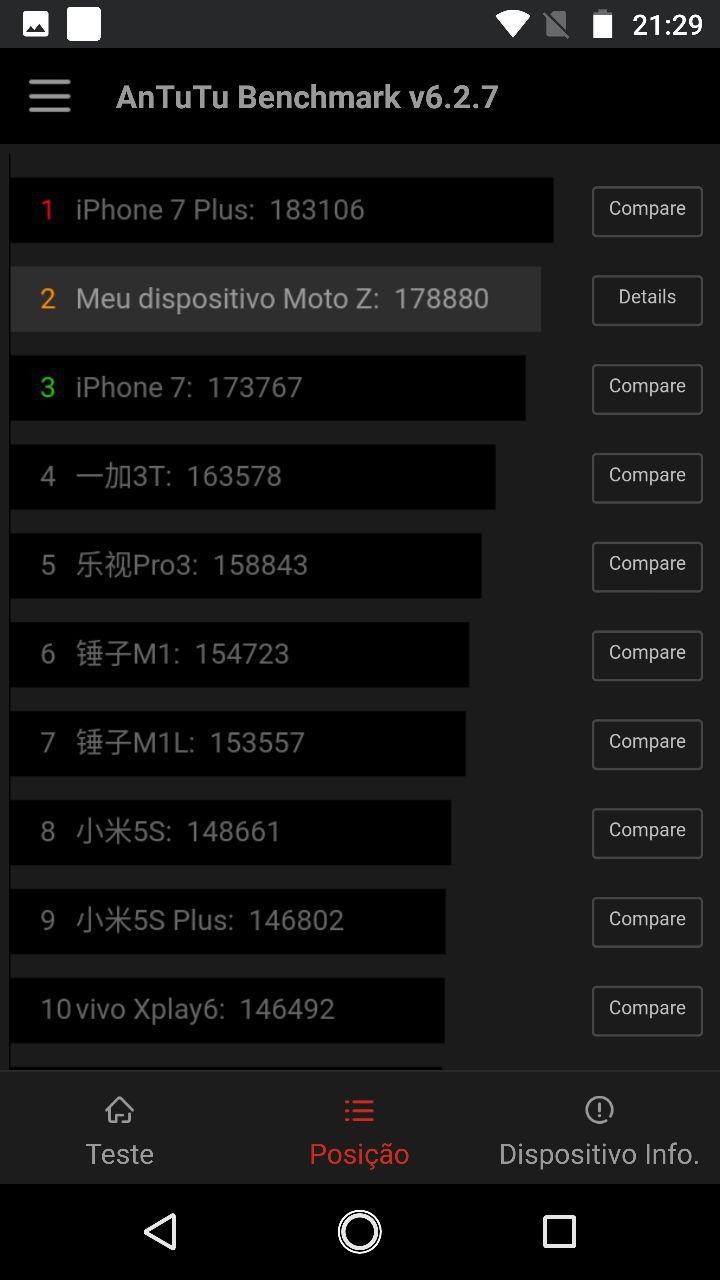Switch to the Teste tab

tap(120, 1131)
